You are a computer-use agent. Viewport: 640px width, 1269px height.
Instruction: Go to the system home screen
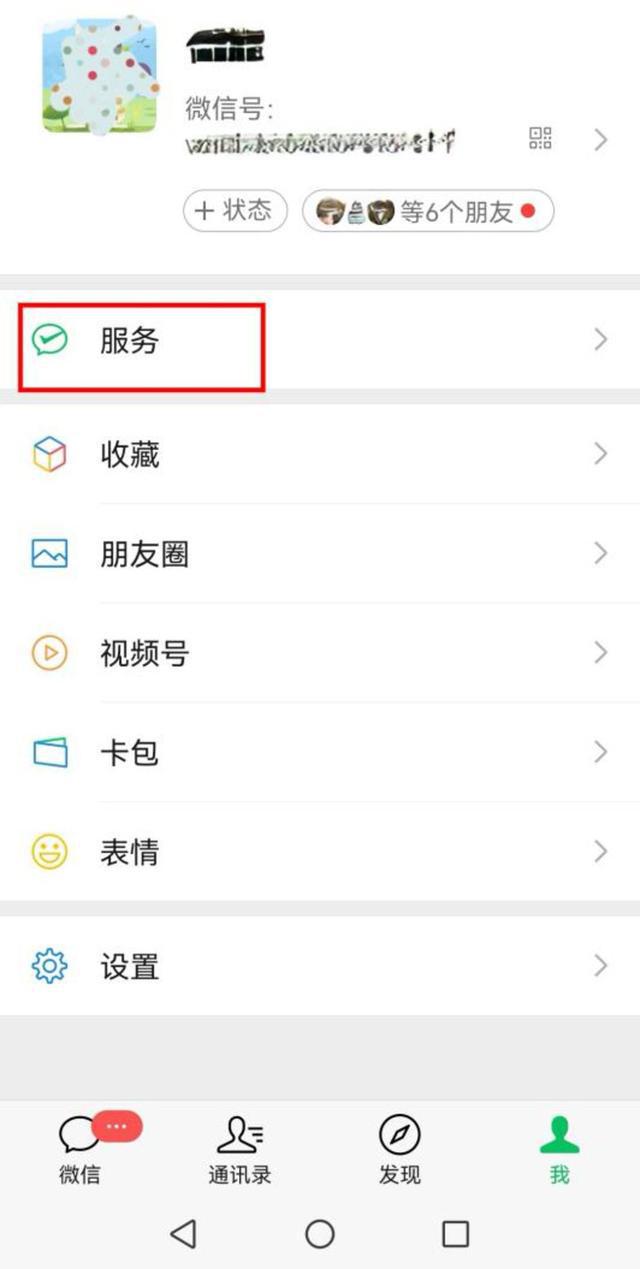(320, 1234)
